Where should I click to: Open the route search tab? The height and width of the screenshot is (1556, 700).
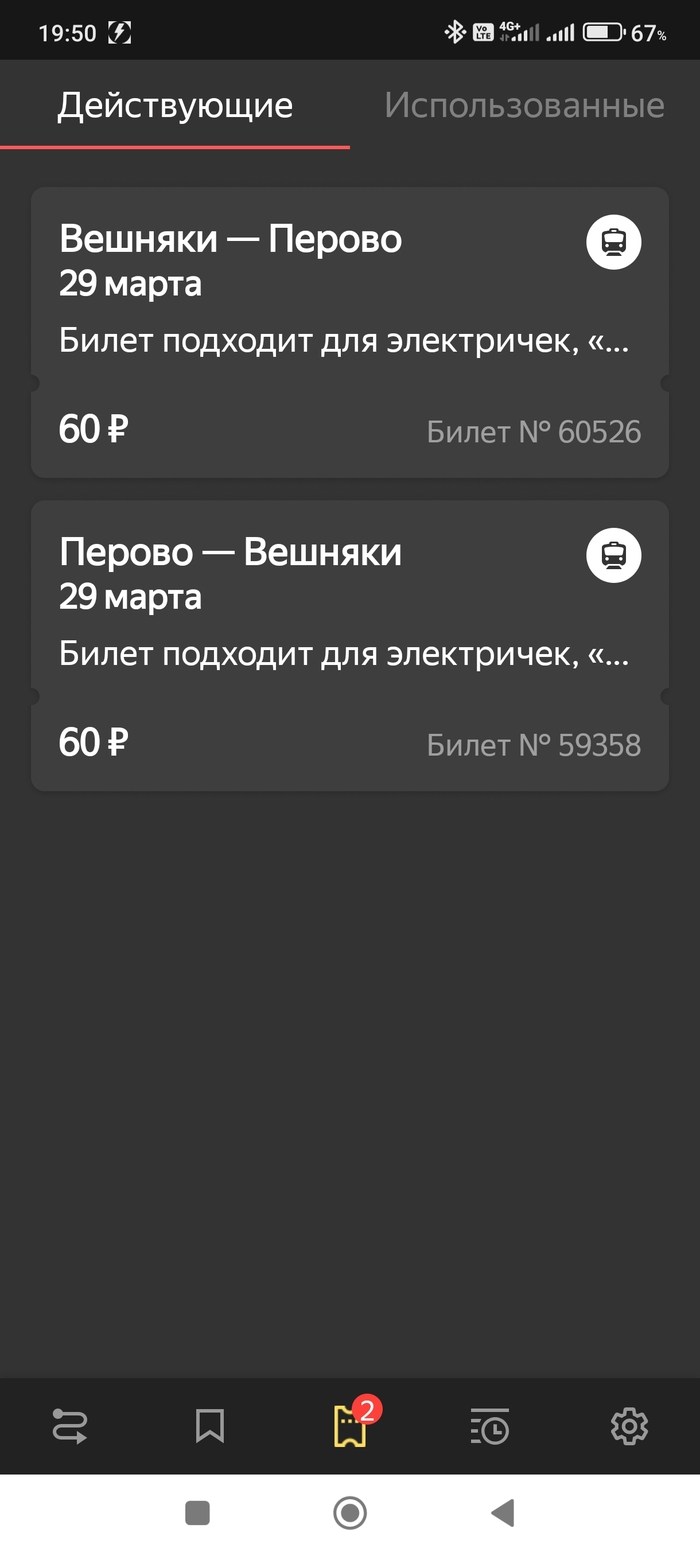(x=70, y=1426)
